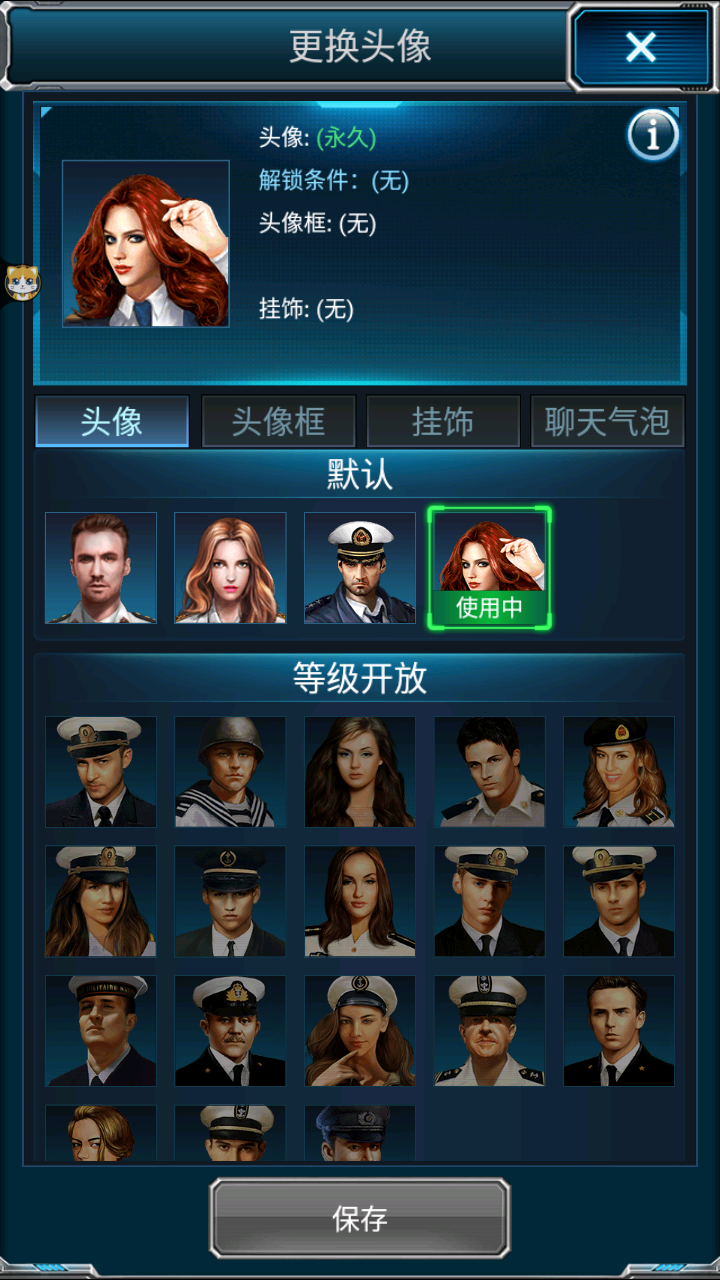Tap the floating cat icon at left edge
Image resolution: width=720 pixels, height=1280 pixels.
pos(20,283)
